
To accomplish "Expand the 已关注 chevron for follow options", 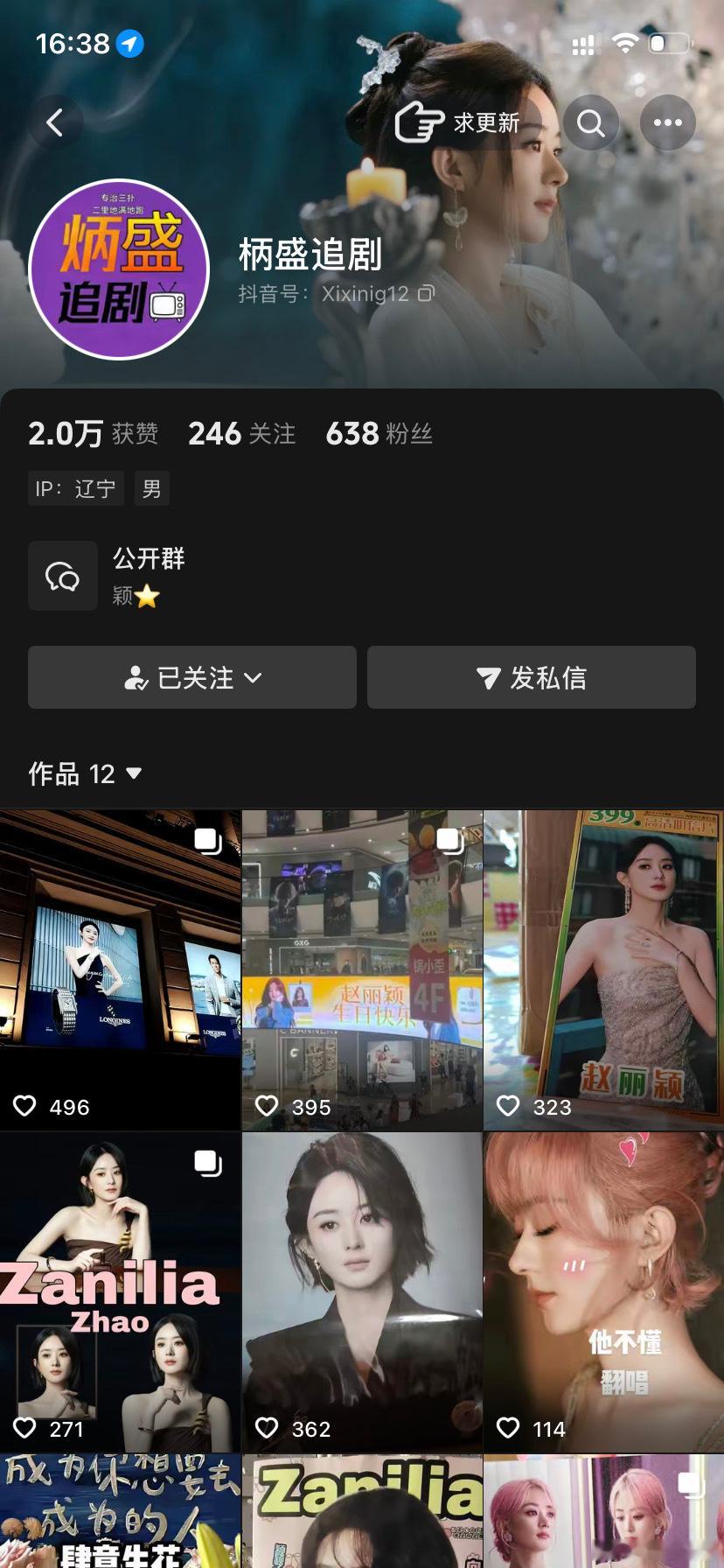I will (254, 678).
